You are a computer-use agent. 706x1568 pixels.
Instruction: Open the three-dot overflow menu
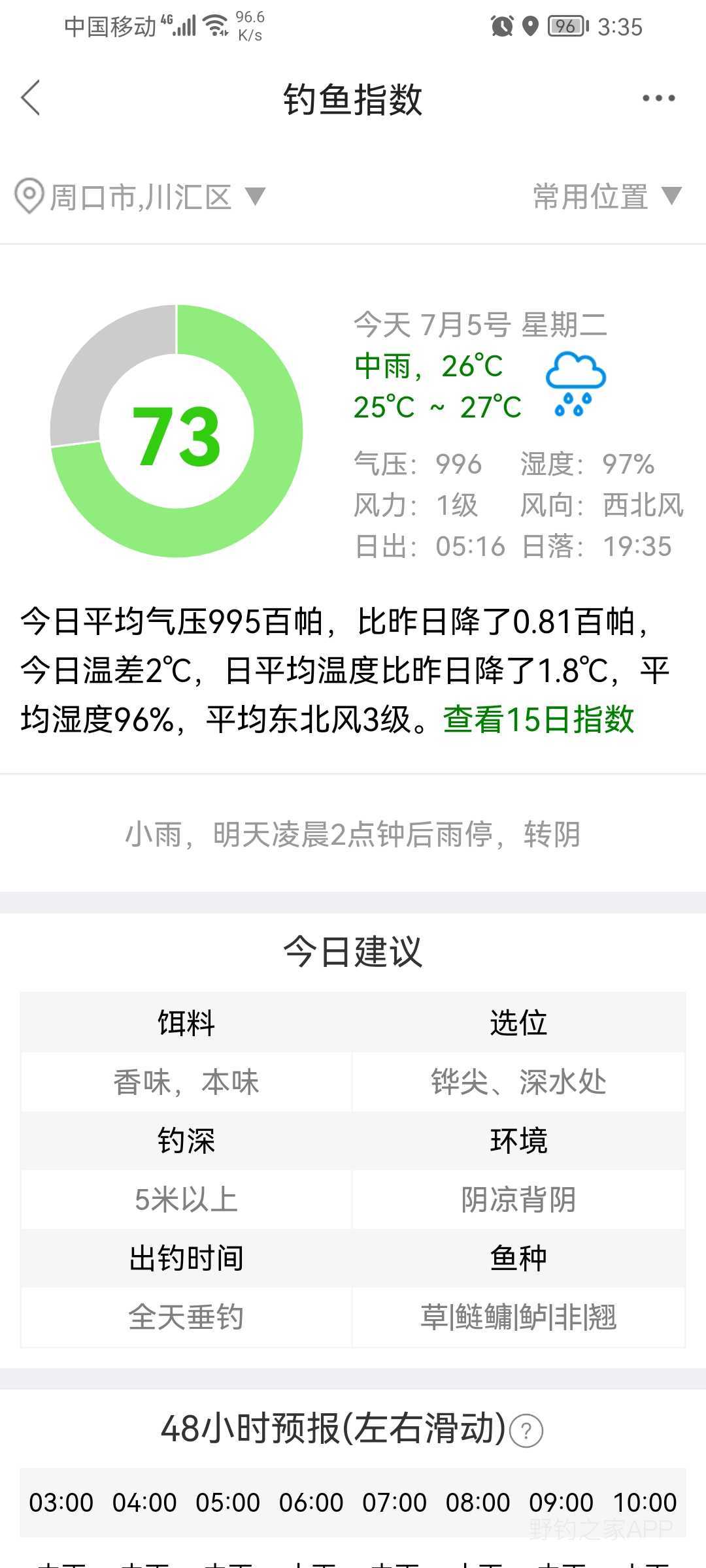click(658, 98)
